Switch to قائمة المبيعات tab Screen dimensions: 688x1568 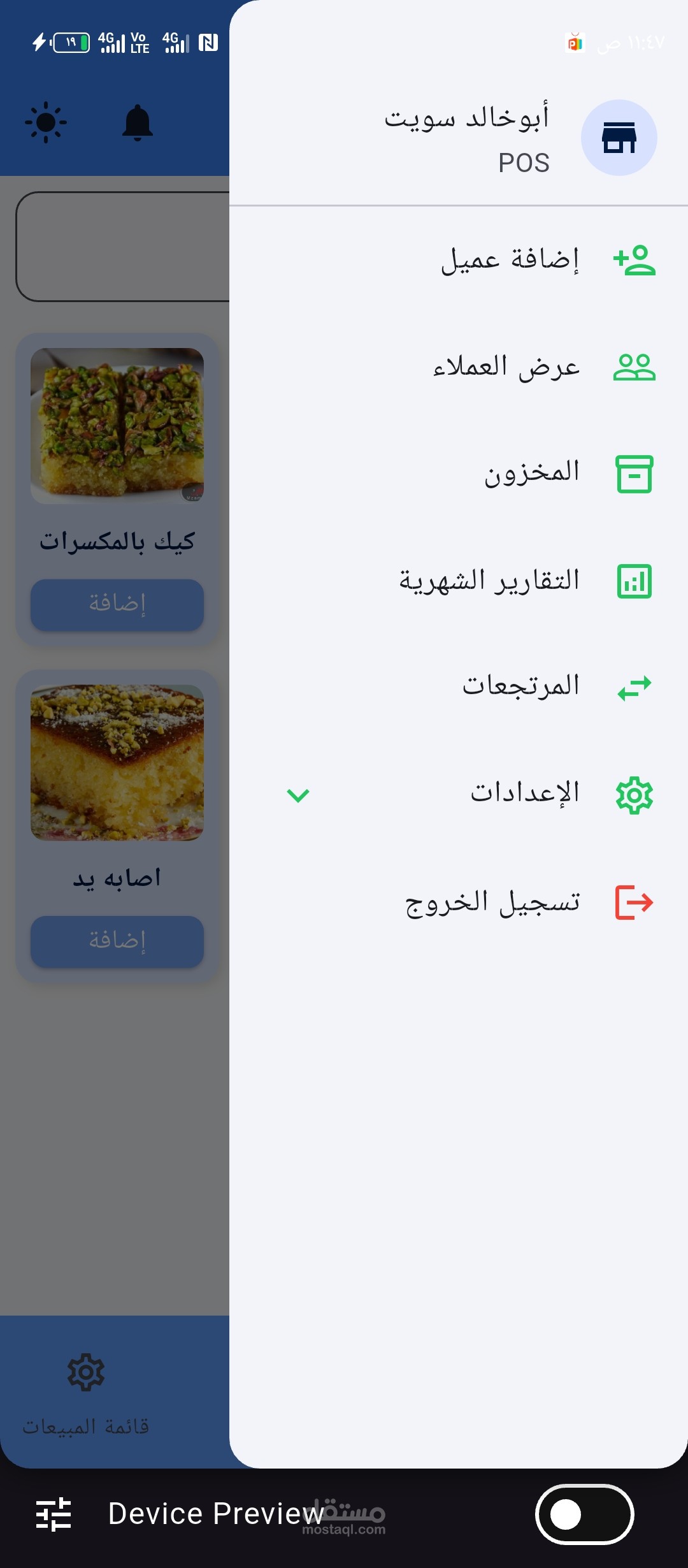click(86, 1391)
